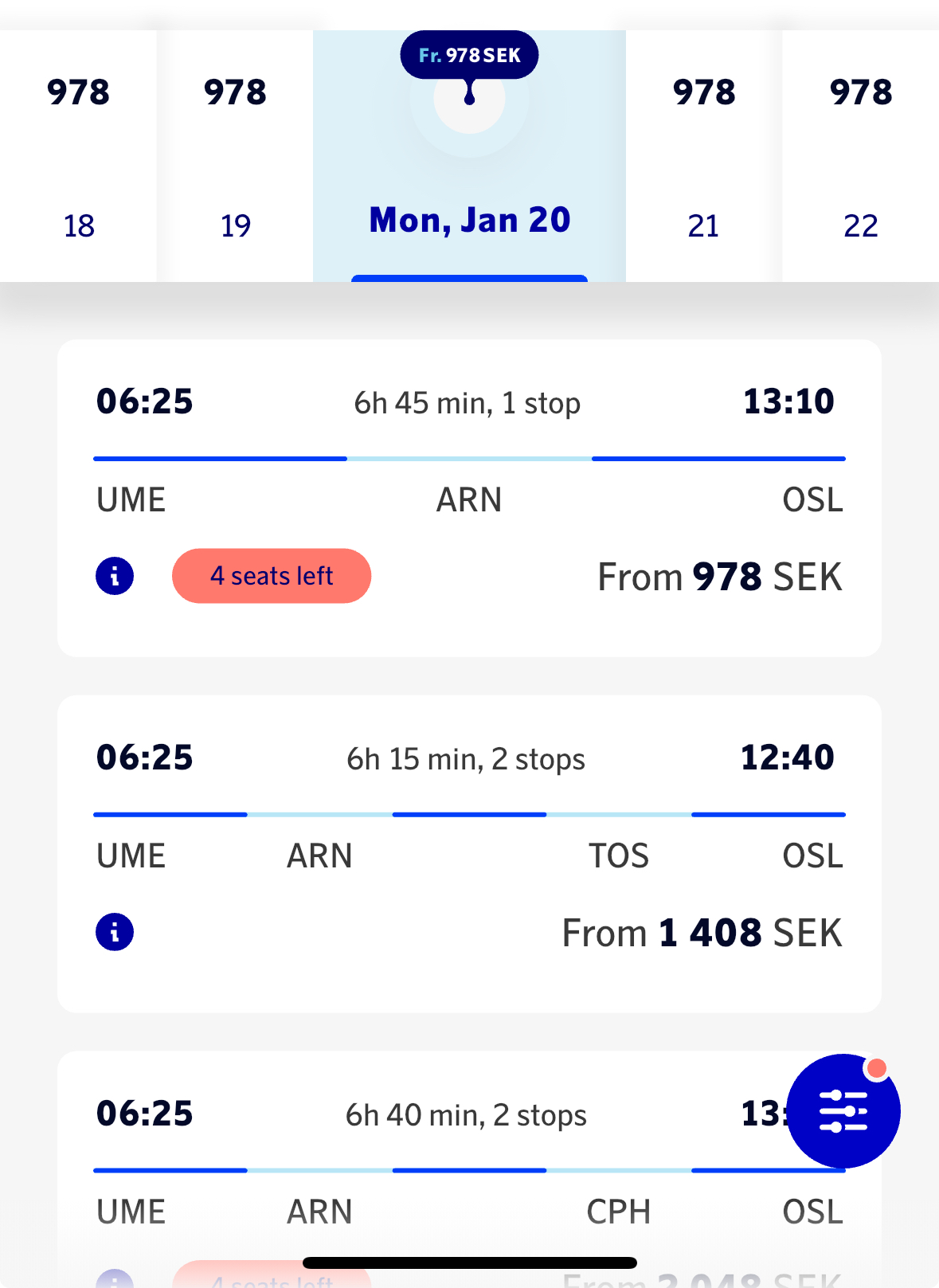Open the flight filter settings

click(x=843, y=1111)
